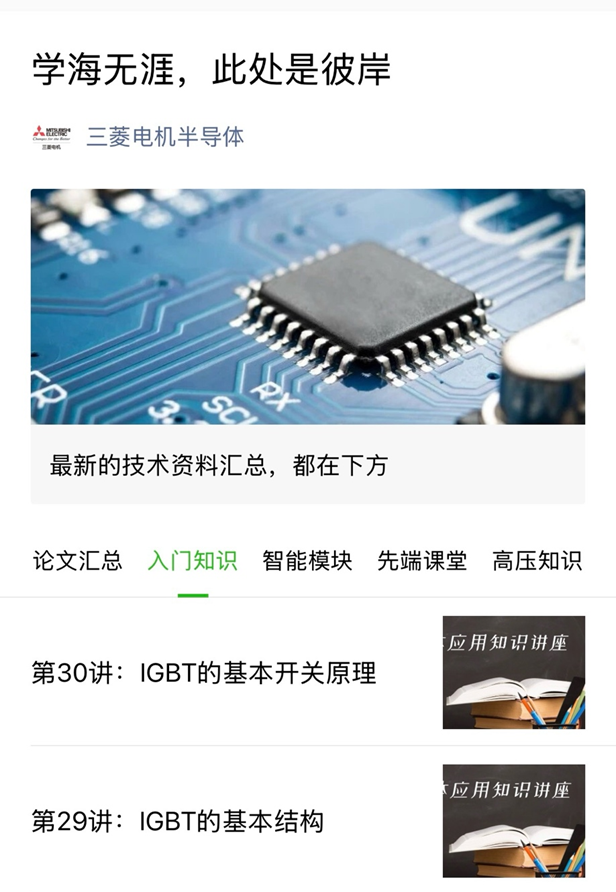Image resolution: width=616 pixels, height=892 pixels.
Task: Switch to the 智能模块 tab
Action: [308, 560]
